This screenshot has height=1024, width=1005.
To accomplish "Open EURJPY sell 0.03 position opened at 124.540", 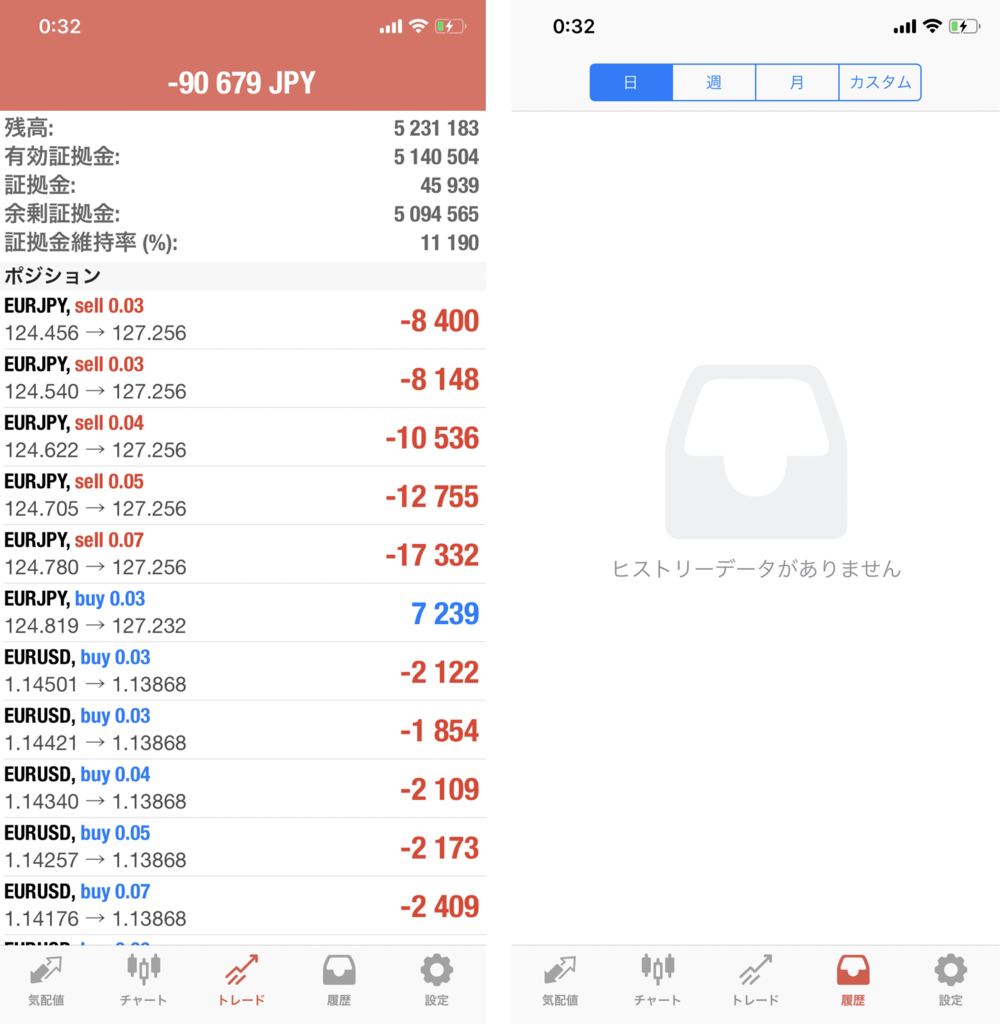I will [242, 378].
